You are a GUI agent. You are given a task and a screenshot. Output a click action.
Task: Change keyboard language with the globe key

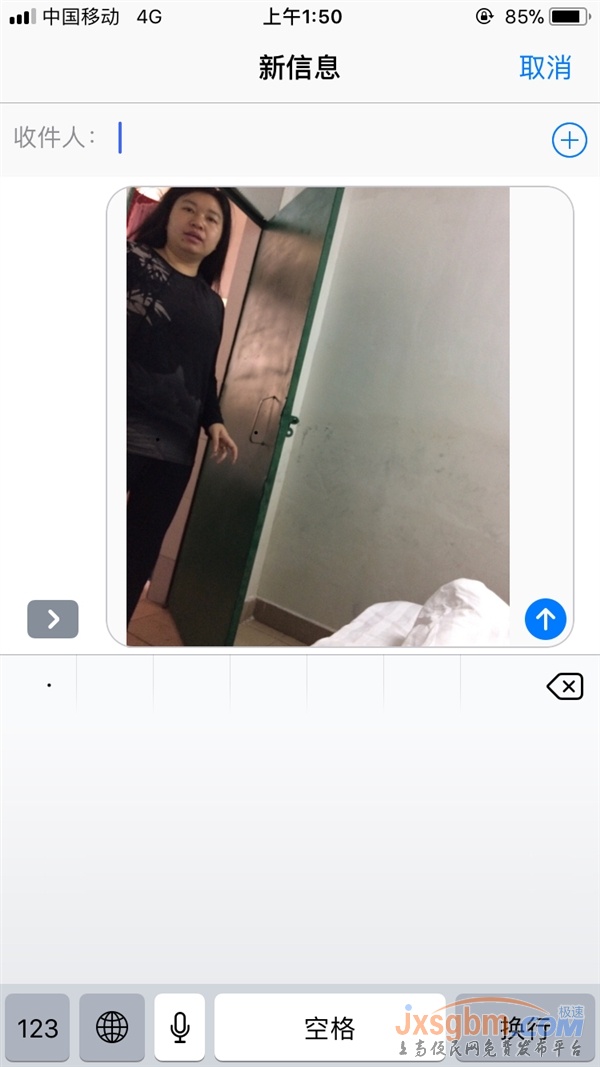tap(112, 1027)
